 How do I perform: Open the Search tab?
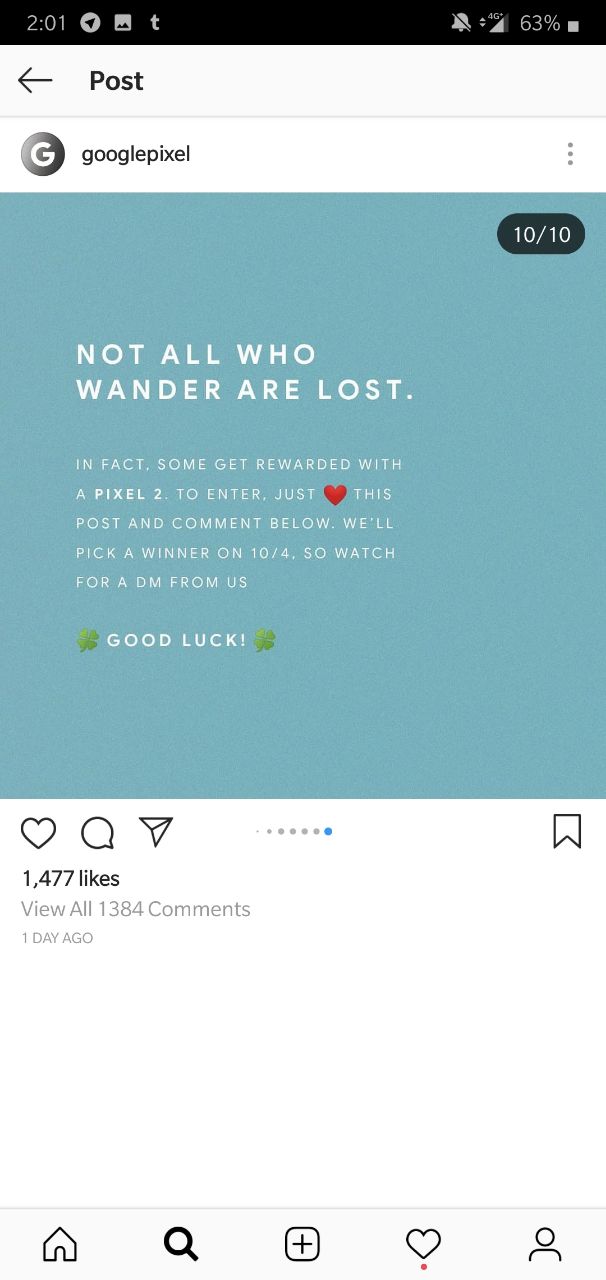(x=181, y=1244)
